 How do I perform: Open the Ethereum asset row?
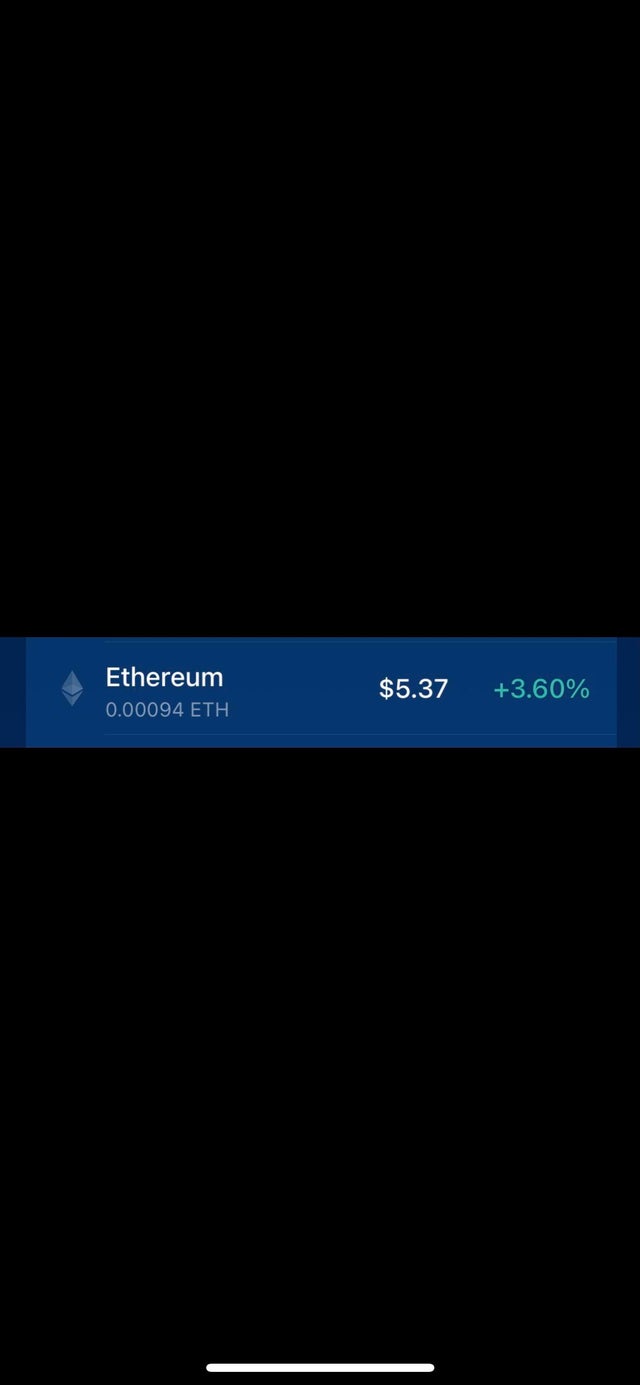pyautogui.click(x=320, y=692)
